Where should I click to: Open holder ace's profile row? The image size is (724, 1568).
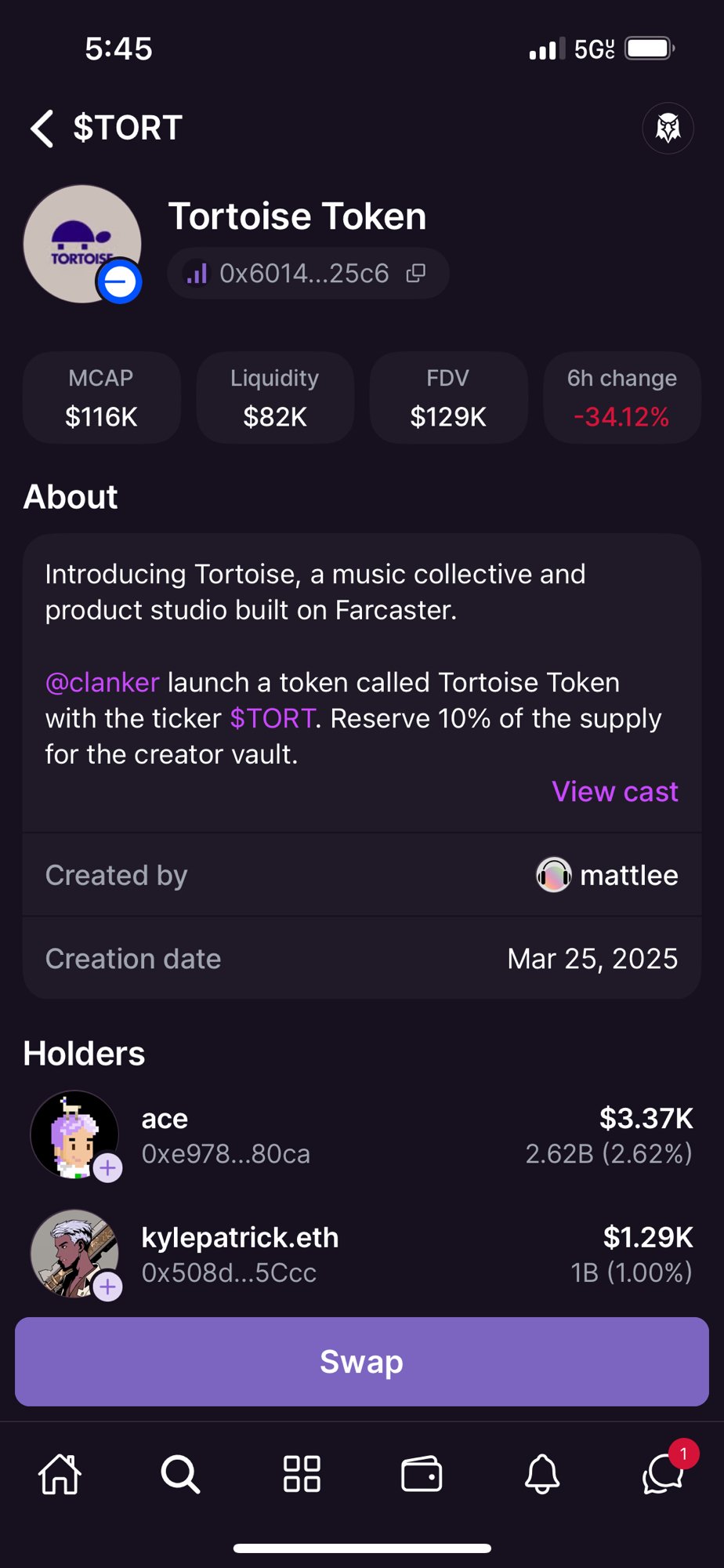point(360,1135)
